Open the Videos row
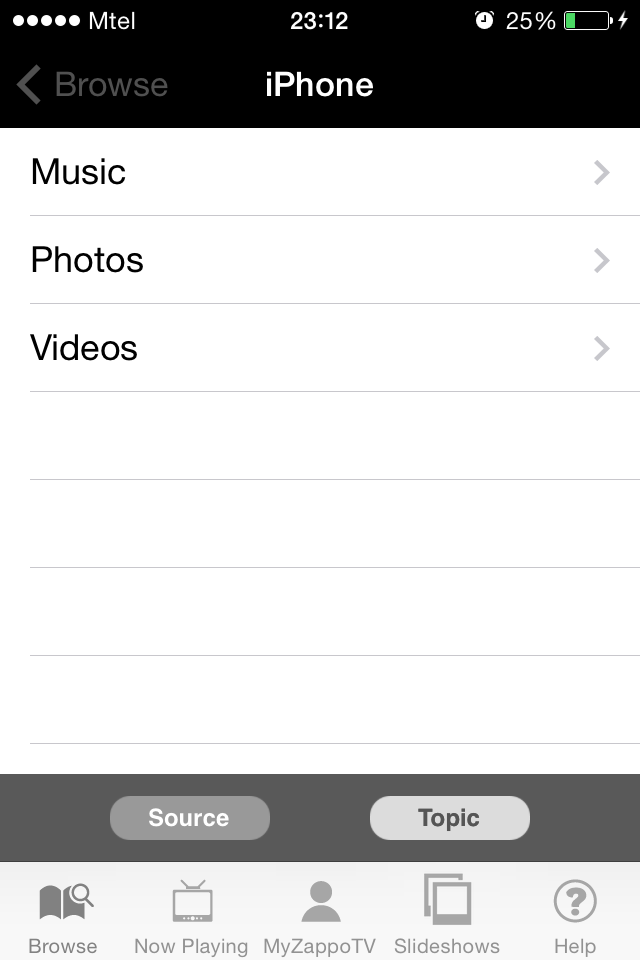 point(320,348)
